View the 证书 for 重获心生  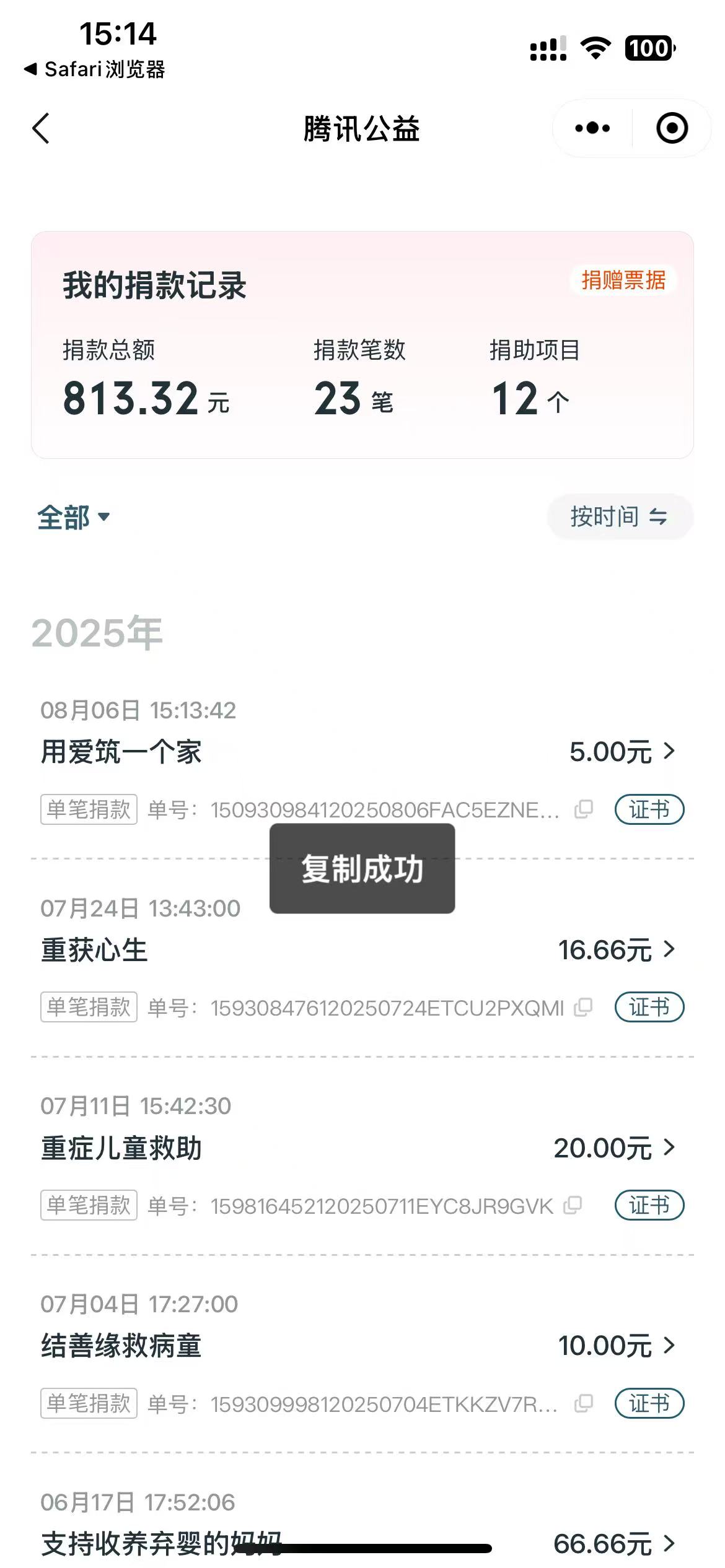(x=649, y=1008)
